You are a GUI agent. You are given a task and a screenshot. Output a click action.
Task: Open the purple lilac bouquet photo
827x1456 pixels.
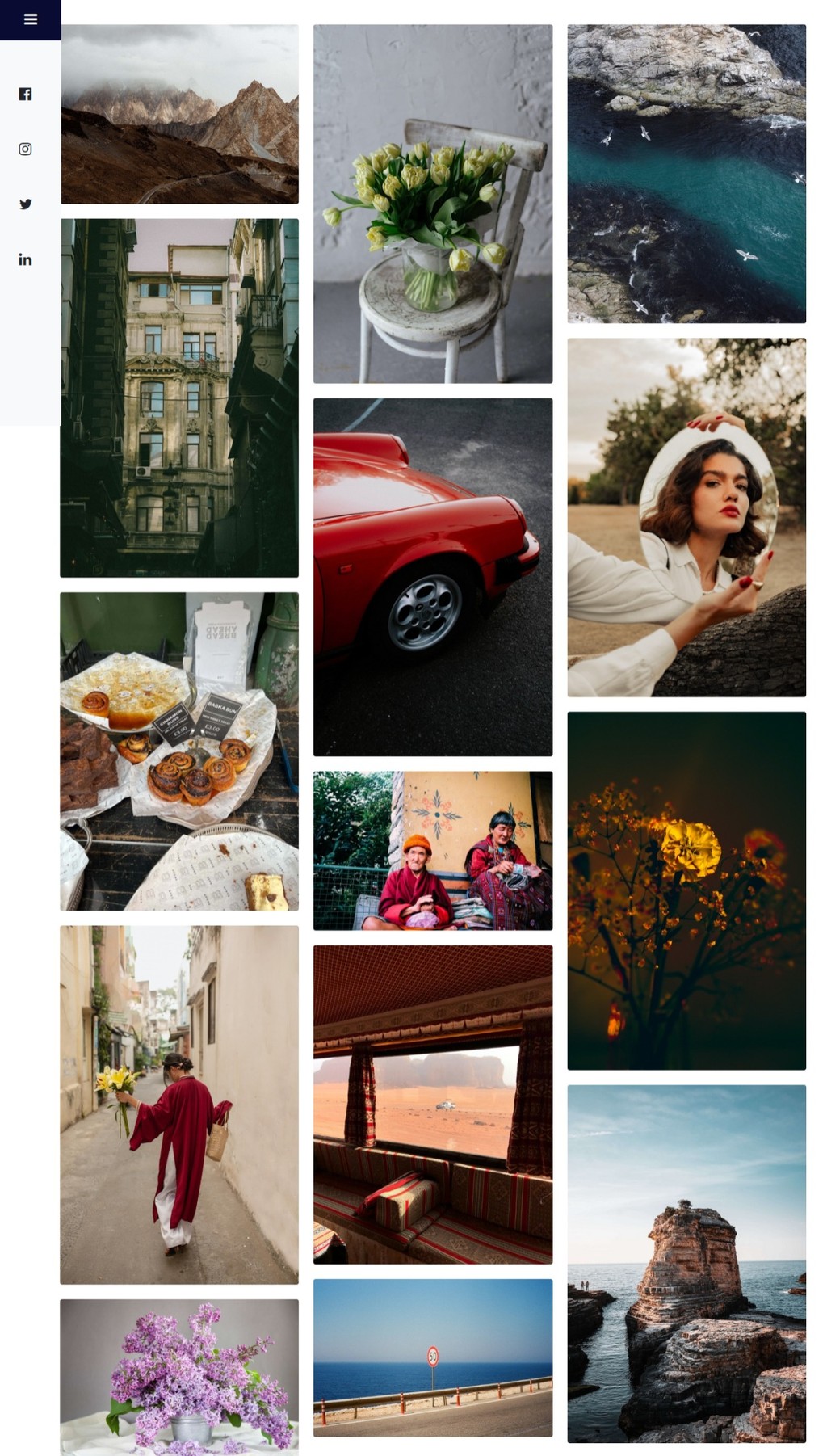coord(179,1378)
